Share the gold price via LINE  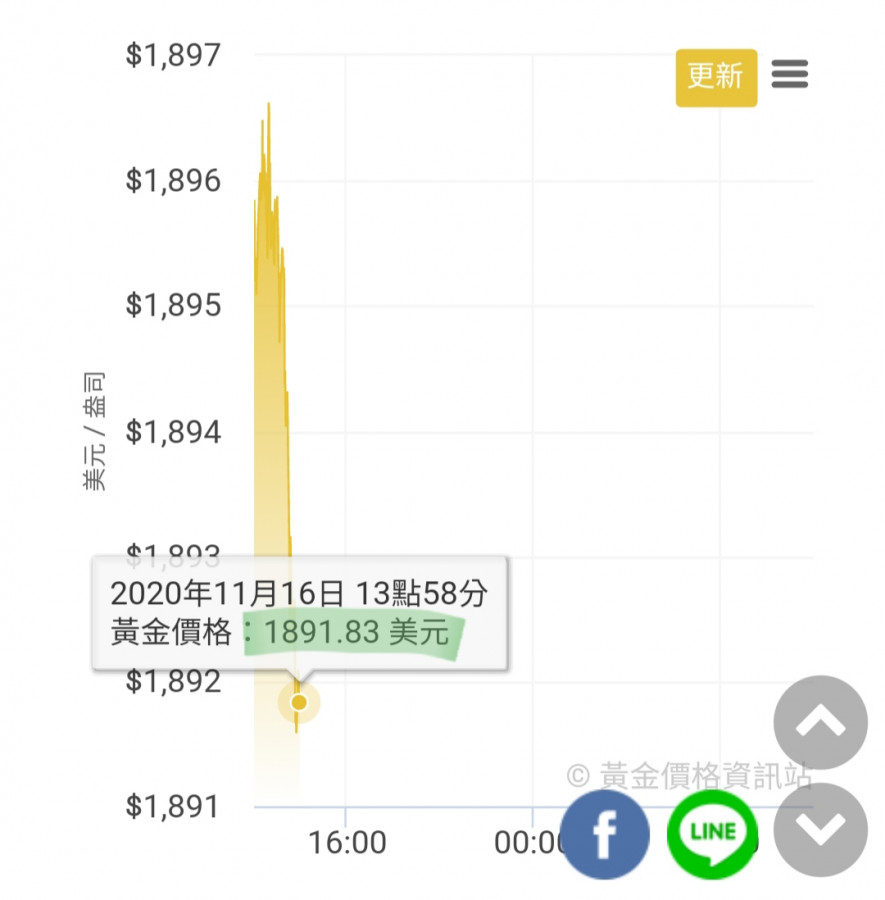(712, 833)
